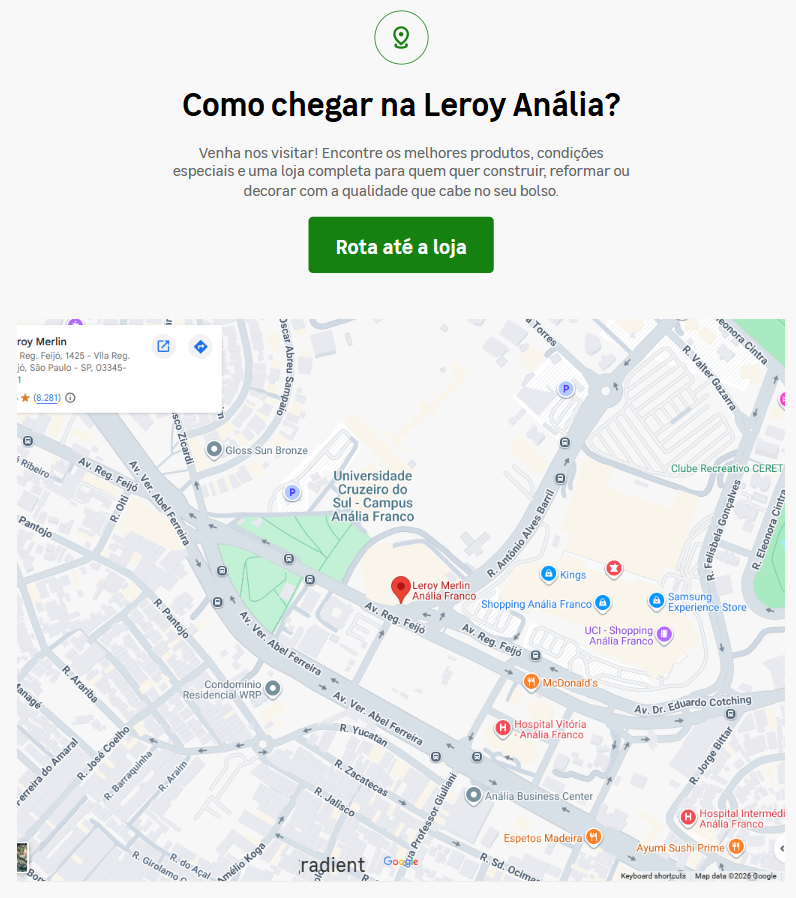Tap Hospital Vitória Anália Franco marker

point(503,728)
